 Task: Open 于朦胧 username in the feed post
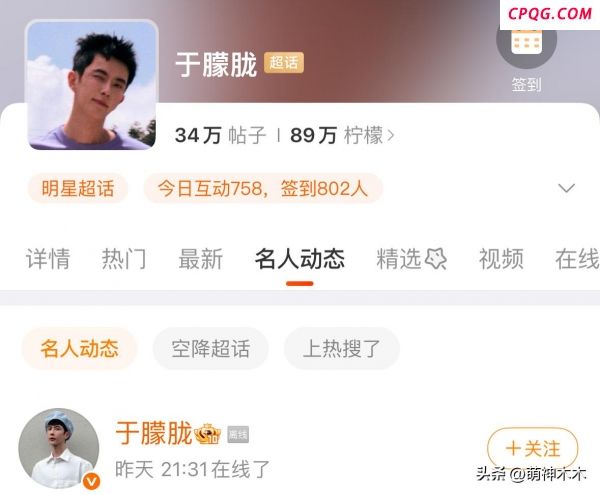[153, 433]
